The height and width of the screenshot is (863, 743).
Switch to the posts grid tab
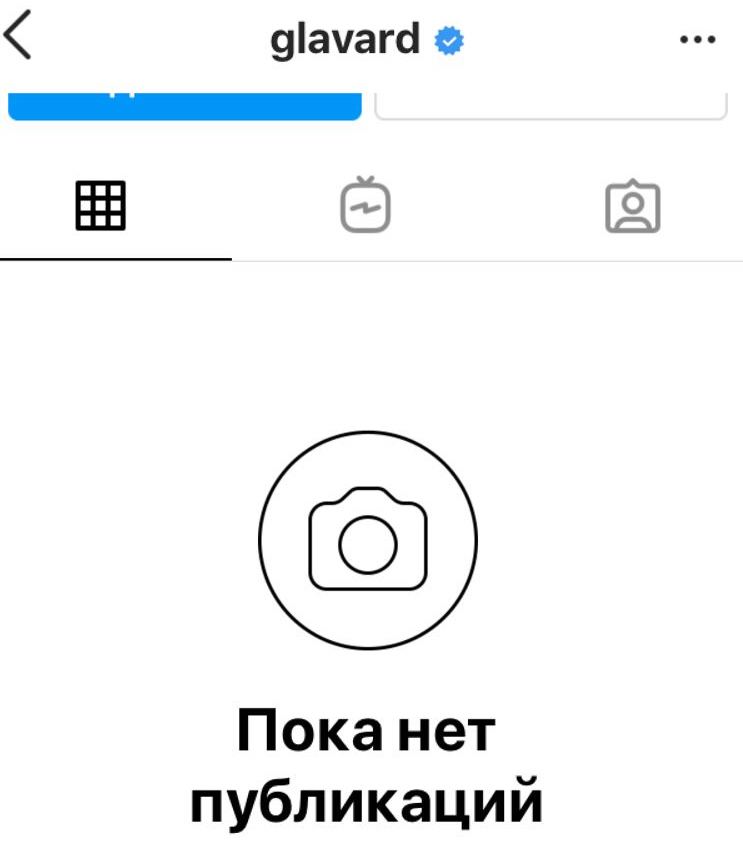click(101, 207)
